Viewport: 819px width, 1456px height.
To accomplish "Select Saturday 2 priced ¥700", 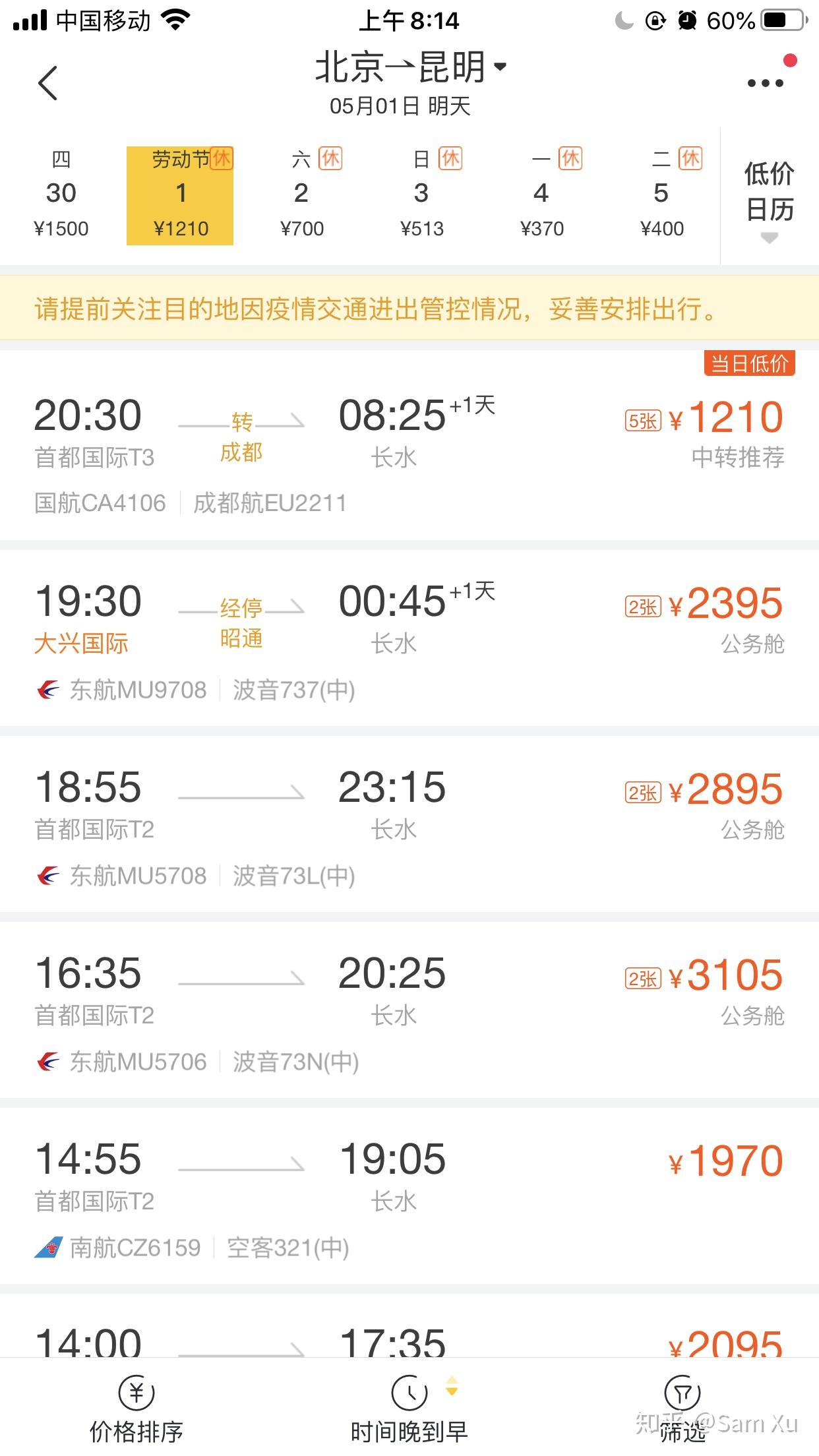I will (301, 195).
